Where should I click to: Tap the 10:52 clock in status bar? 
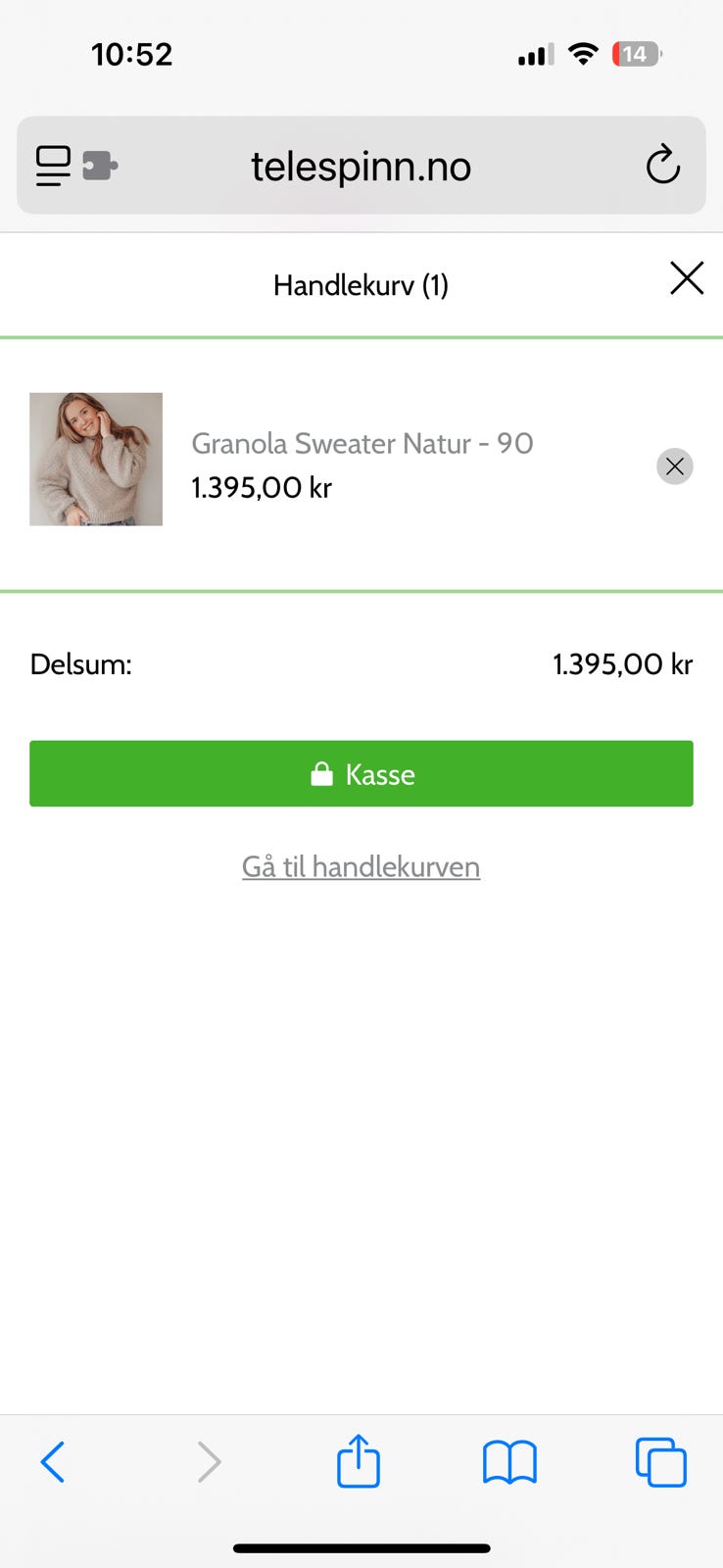pos(132,54)
